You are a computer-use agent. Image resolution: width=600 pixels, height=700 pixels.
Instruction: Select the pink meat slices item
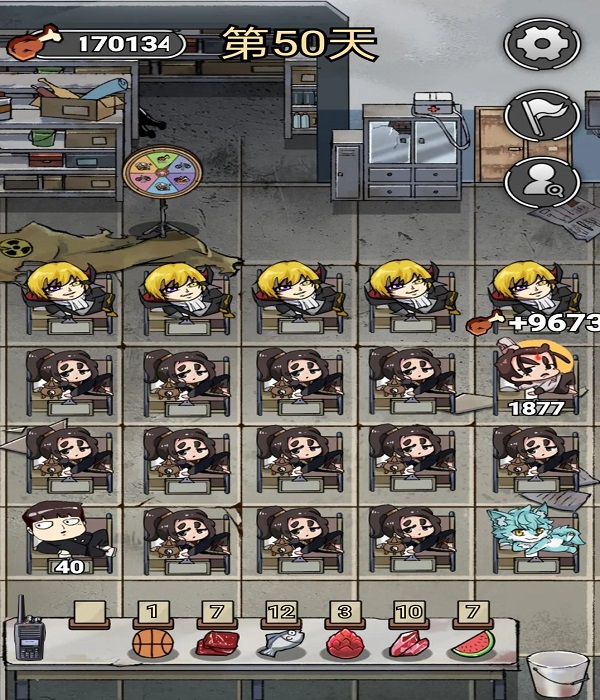(x=408, y=643)
